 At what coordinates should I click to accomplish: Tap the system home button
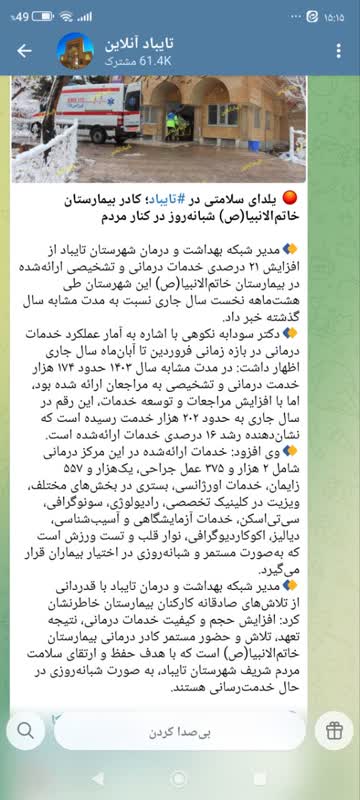tap(179, 779)
